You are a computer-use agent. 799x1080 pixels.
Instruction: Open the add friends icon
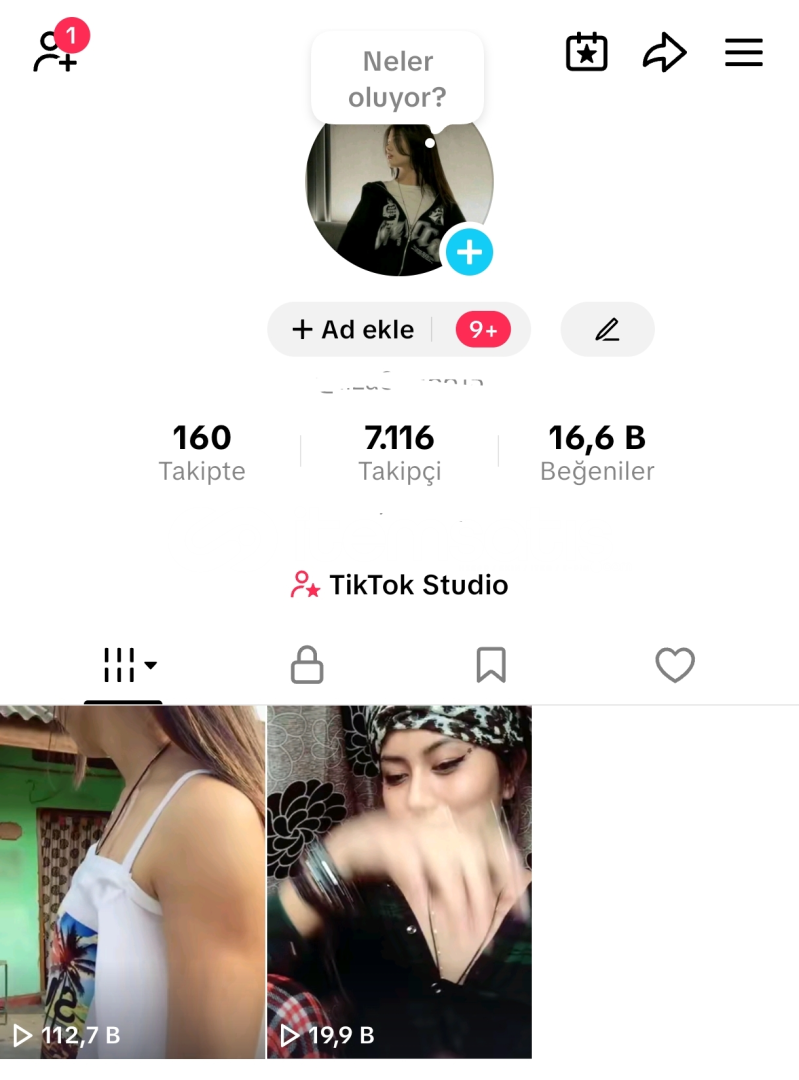tap(55, 52)
